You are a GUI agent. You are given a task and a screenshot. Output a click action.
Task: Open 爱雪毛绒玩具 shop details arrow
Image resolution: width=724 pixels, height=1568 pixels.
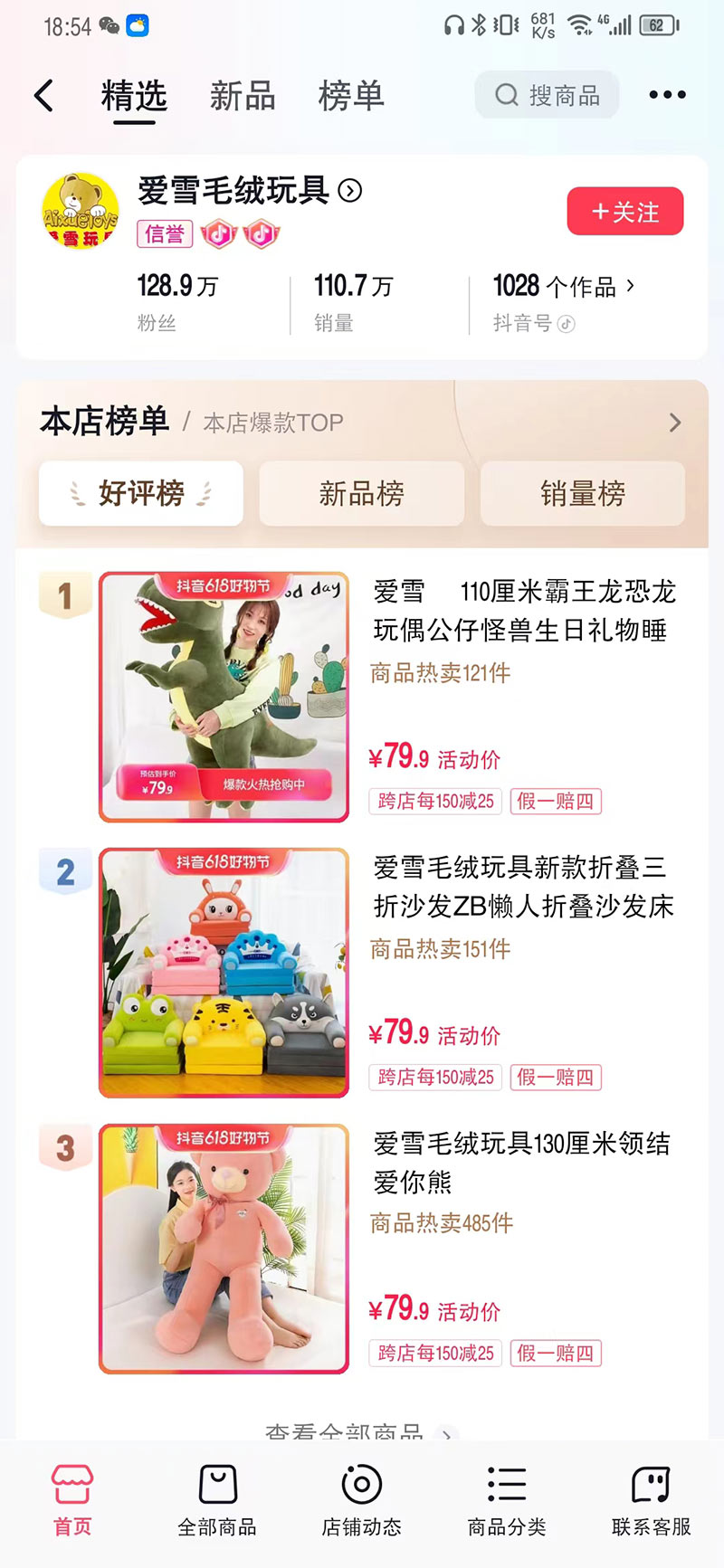[x=350, y=191]
